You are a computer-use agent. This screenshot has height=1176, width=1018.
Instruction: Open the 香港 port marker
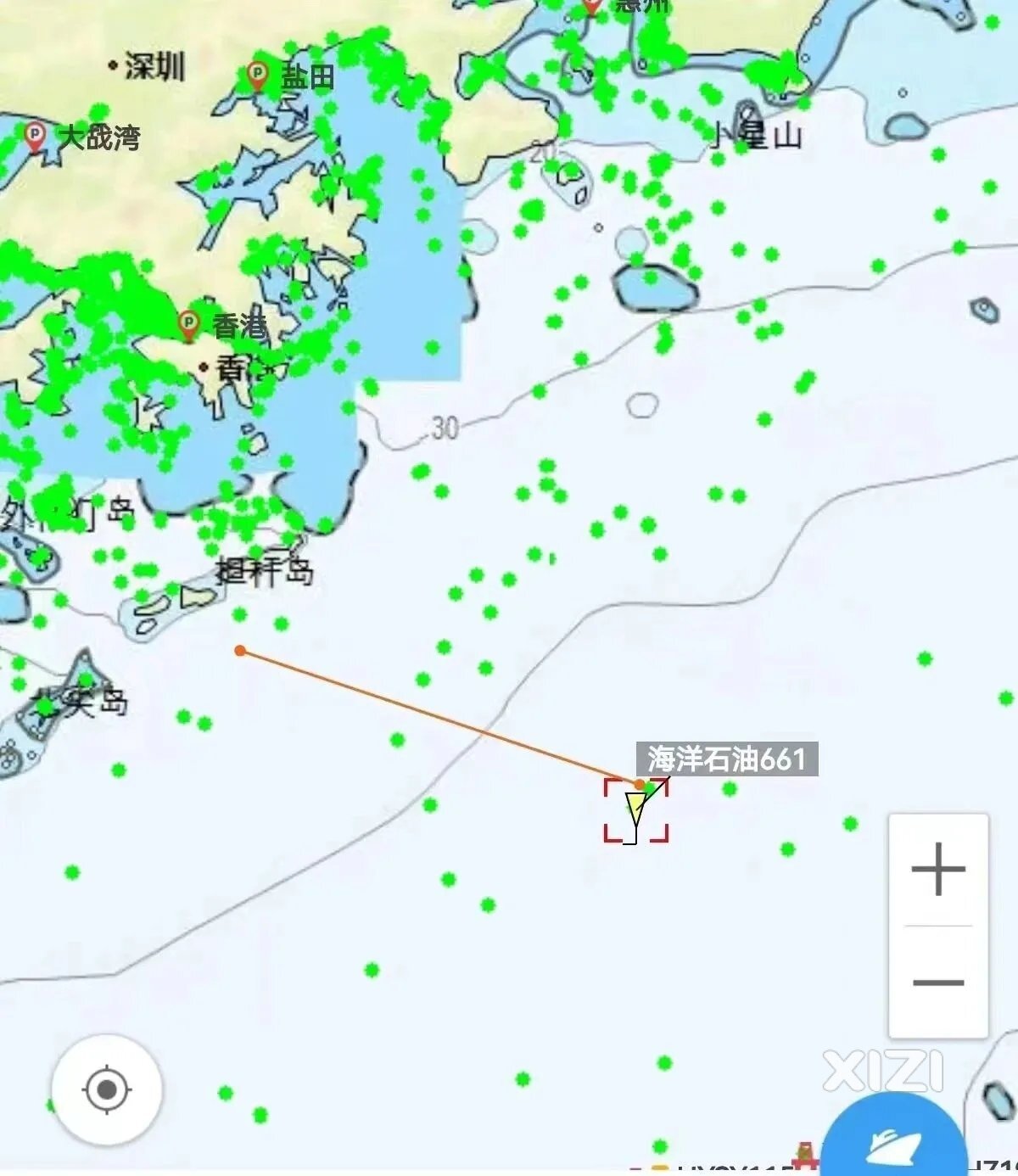188,324
